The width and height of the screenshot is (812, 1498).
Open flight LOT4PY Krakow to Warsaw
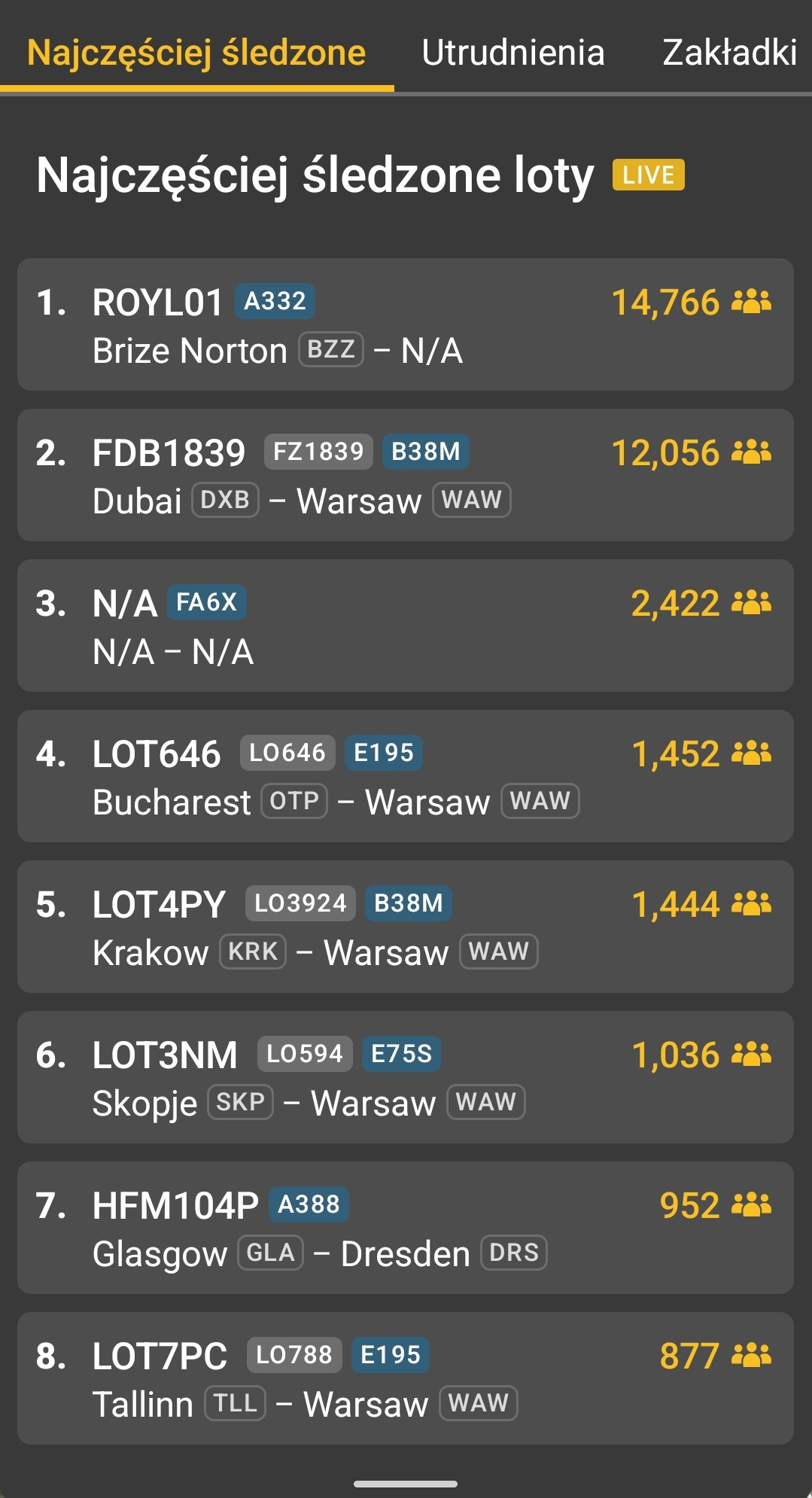[x=405, y=927]
